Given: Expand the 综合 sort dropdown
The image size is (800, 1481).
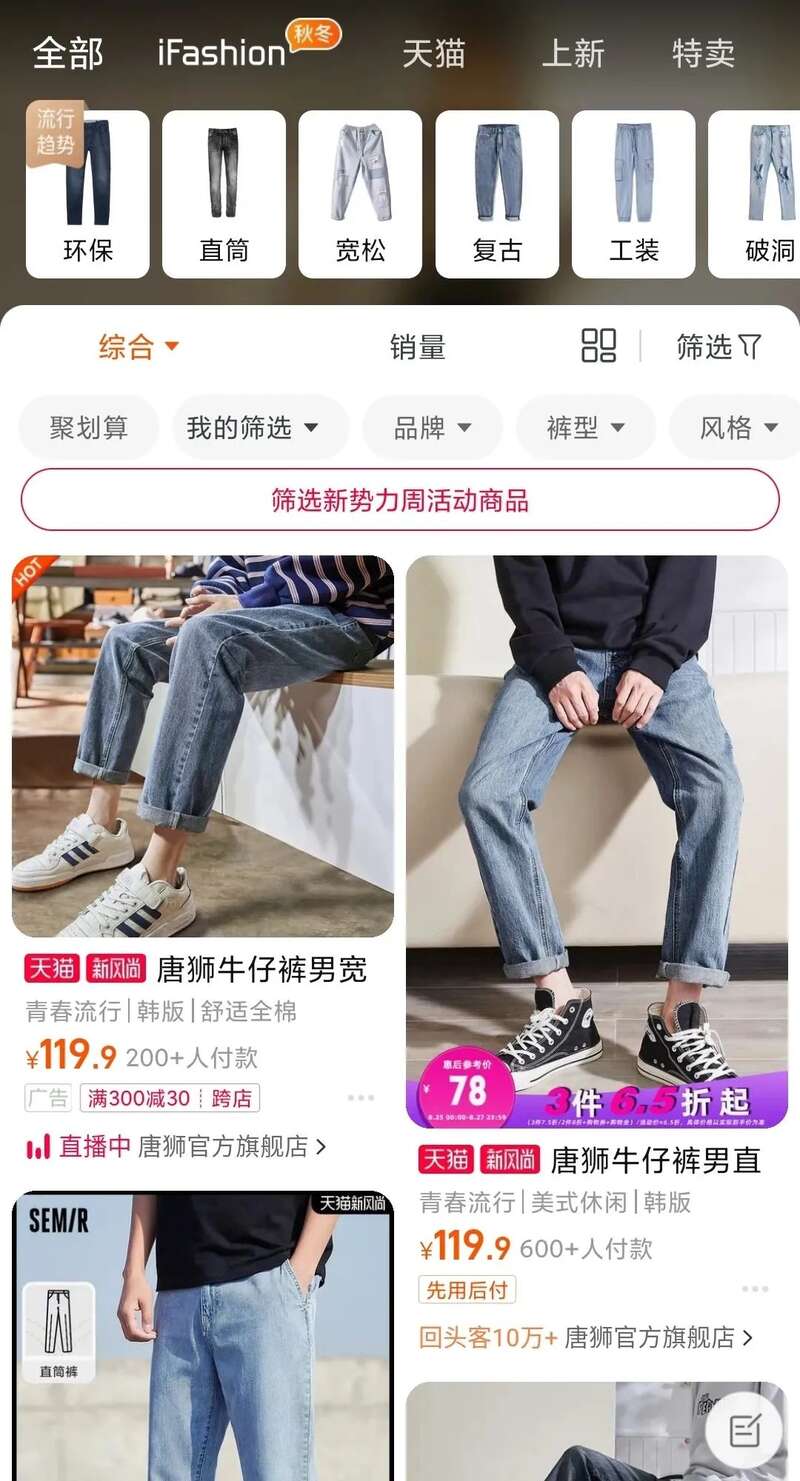Looking at the screenshot, I should coord(138,347).
